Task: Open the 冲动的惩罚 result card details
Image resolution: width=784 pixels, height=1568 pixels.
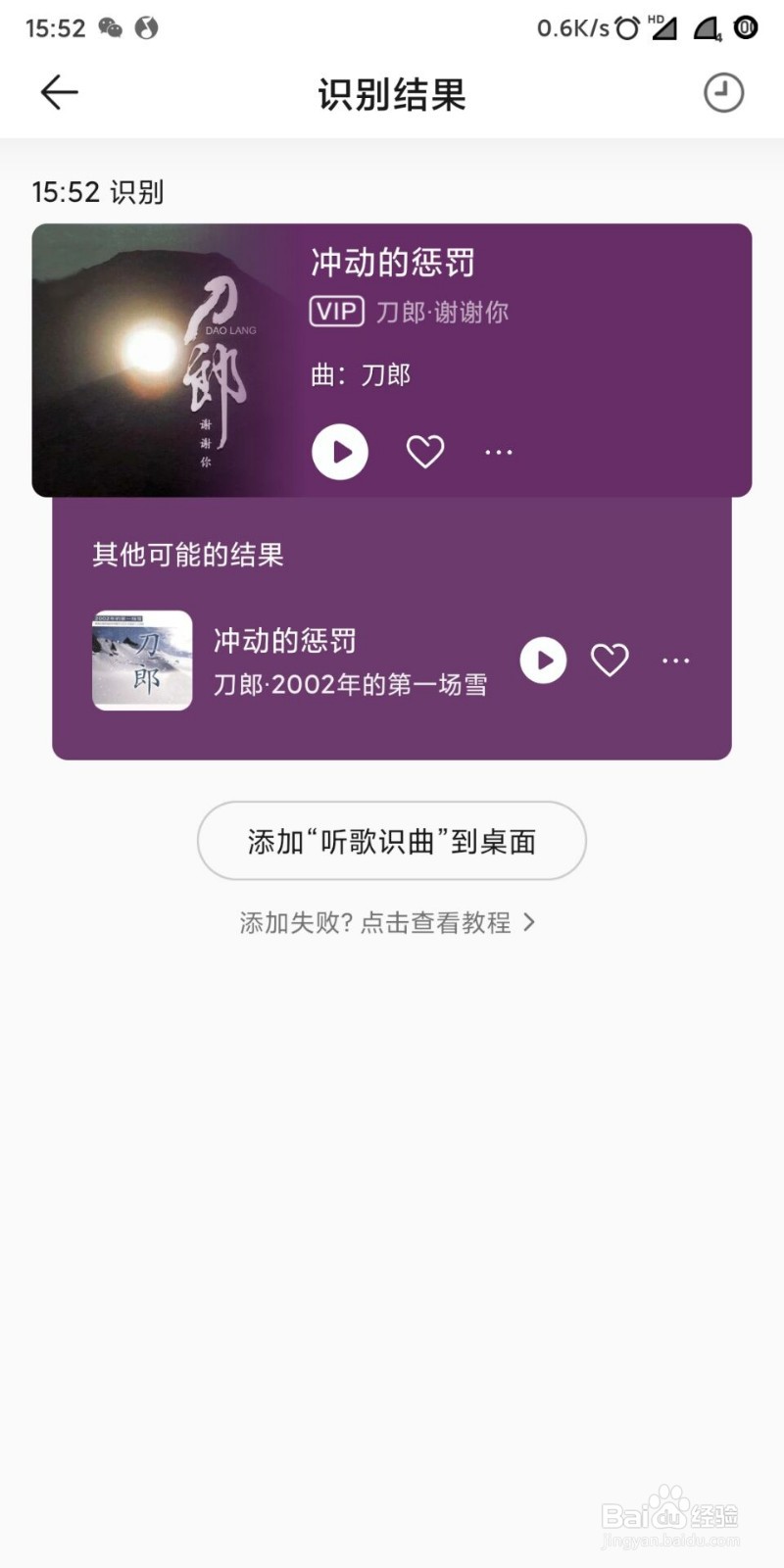Action: pos(391,264)
